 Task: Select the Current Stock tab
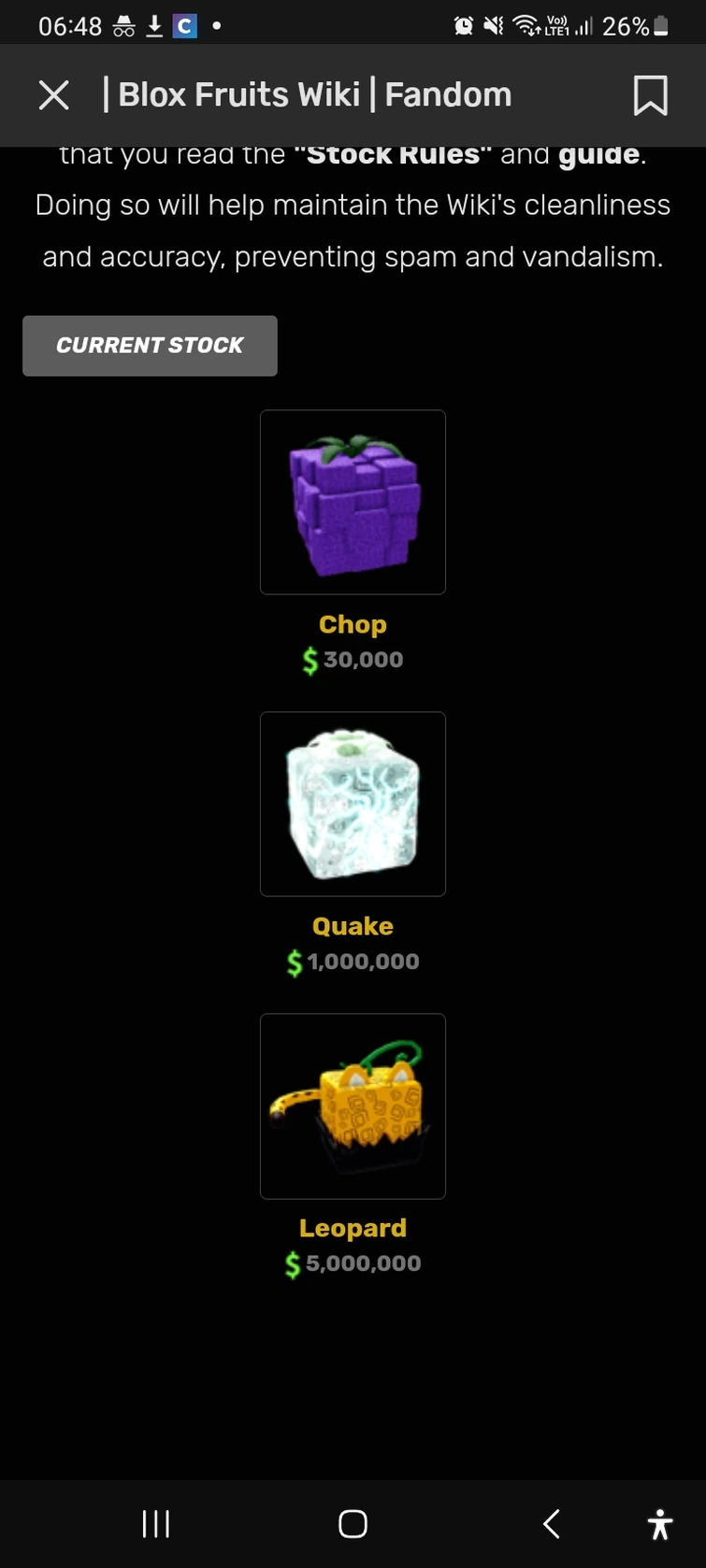point(150,346)
